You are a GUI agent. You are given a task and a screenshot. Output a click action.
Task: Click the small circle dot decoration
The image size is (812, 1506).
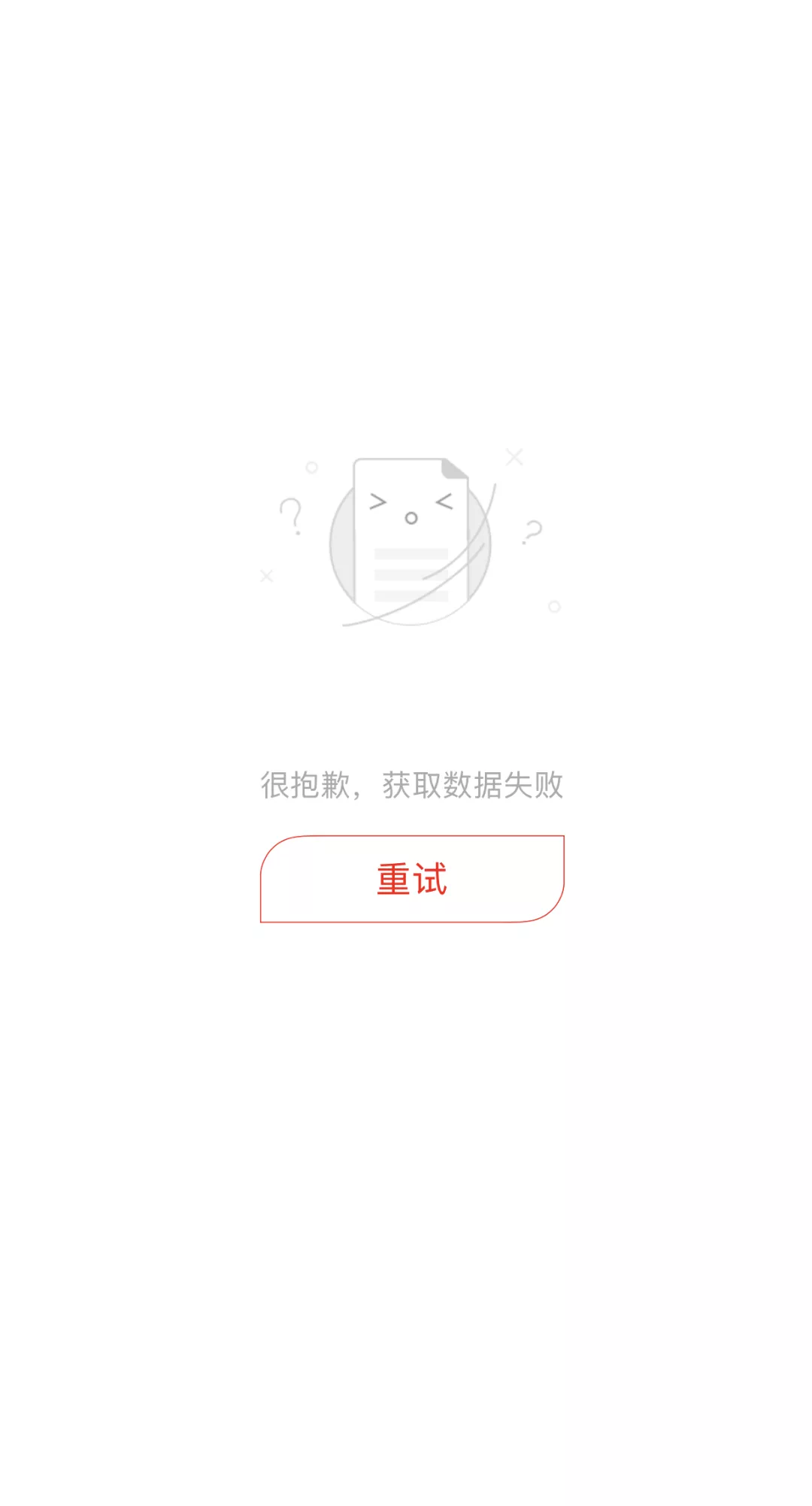pos(311,468)
